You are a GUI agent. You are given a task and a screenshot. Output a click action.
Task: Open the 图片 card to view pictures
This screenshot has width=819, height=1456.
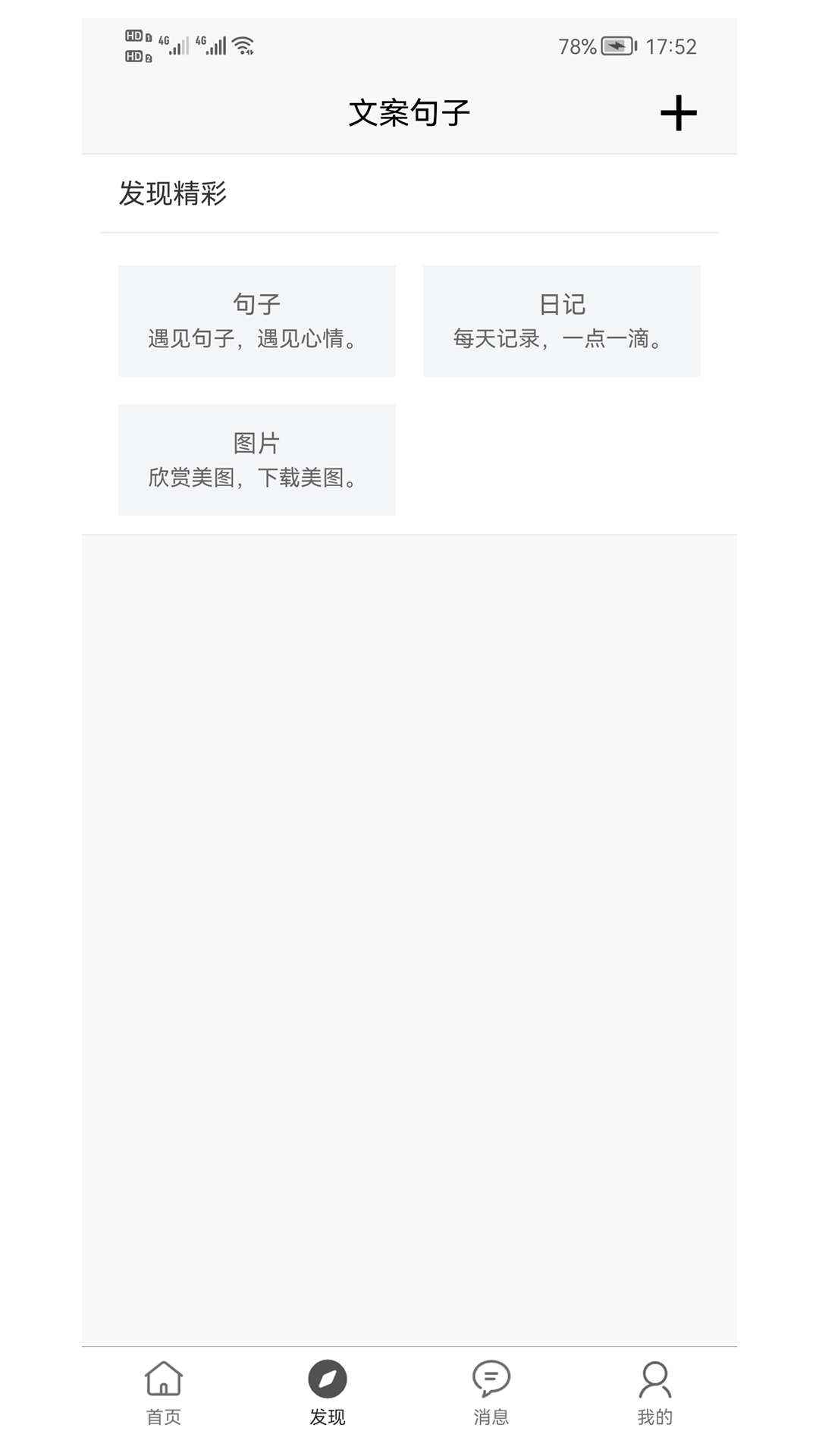point(256,459)
